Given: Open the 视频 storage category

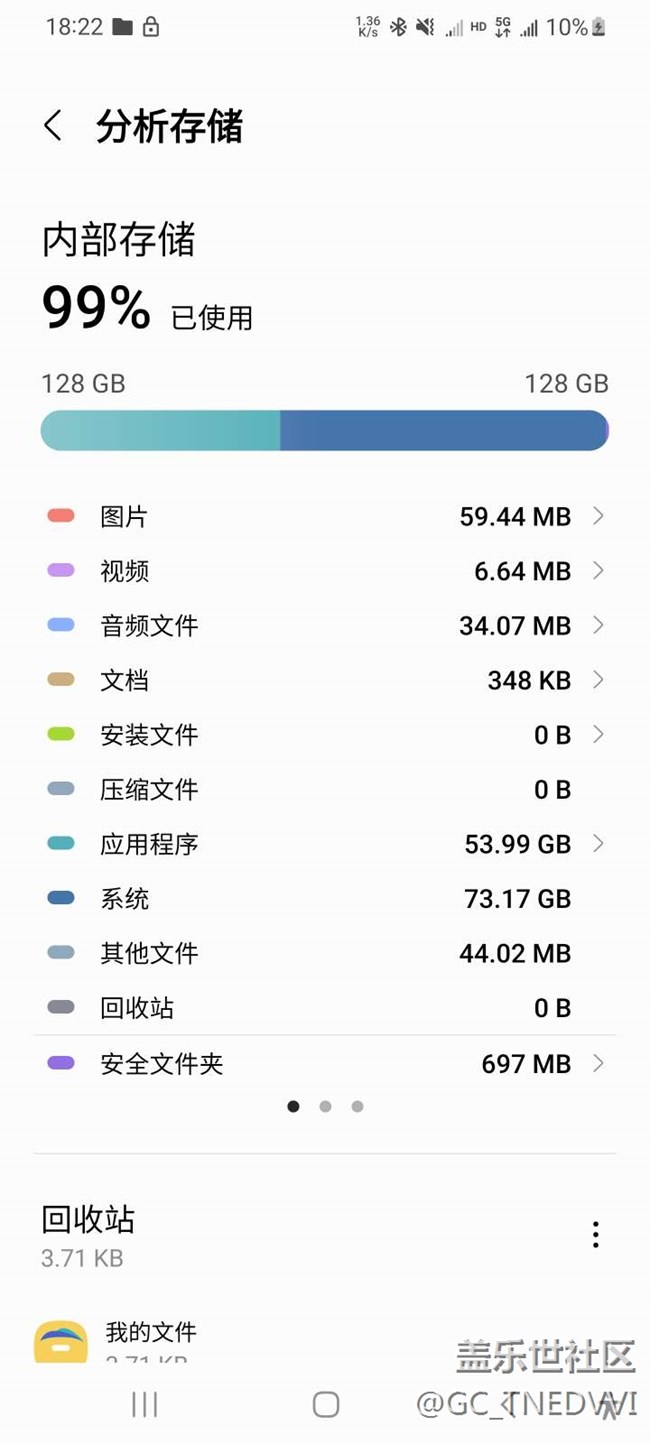Looking at the screenshot, I should coord(325,571).
